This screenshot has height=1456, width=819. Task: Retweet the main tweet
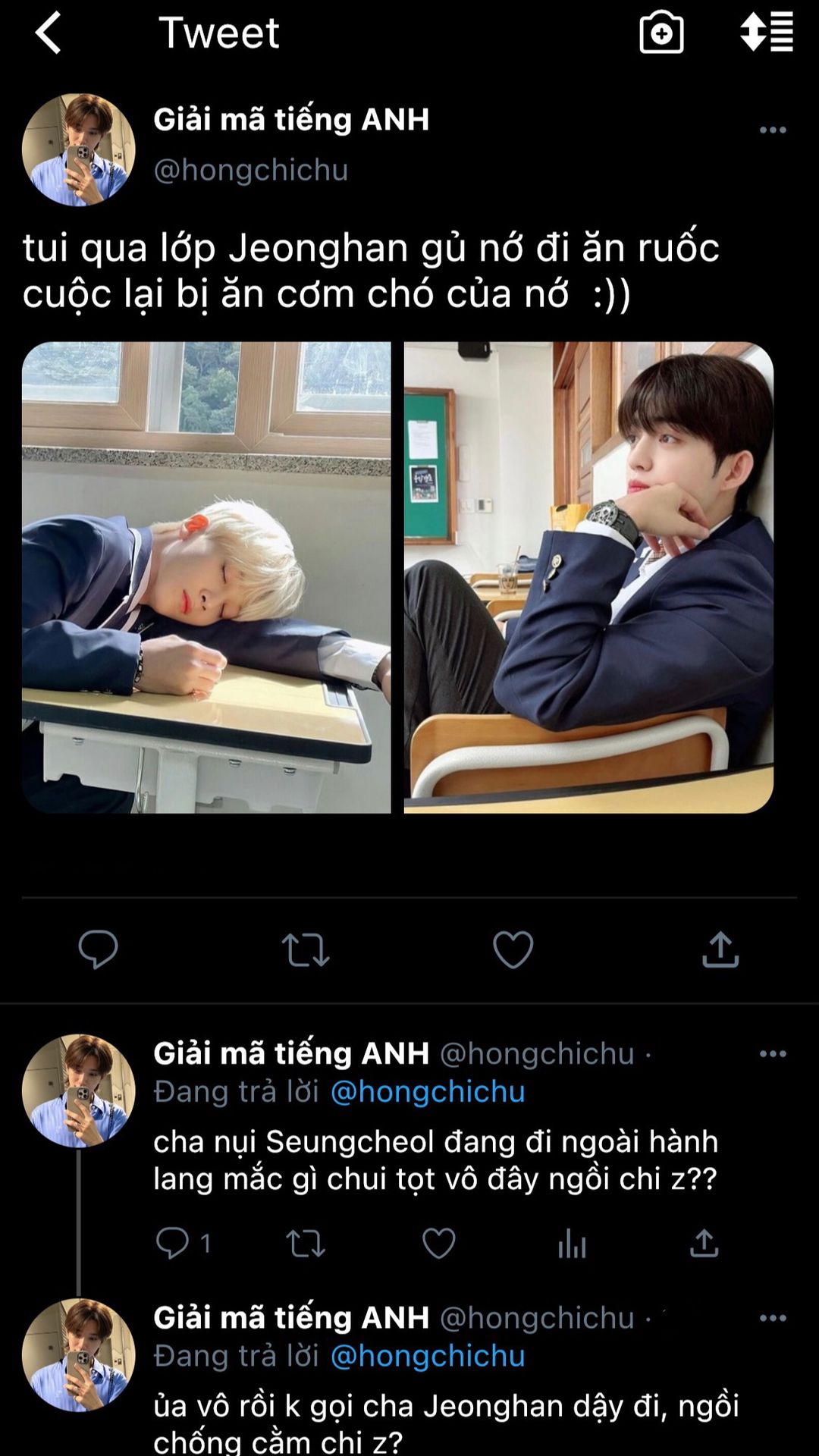306,949
